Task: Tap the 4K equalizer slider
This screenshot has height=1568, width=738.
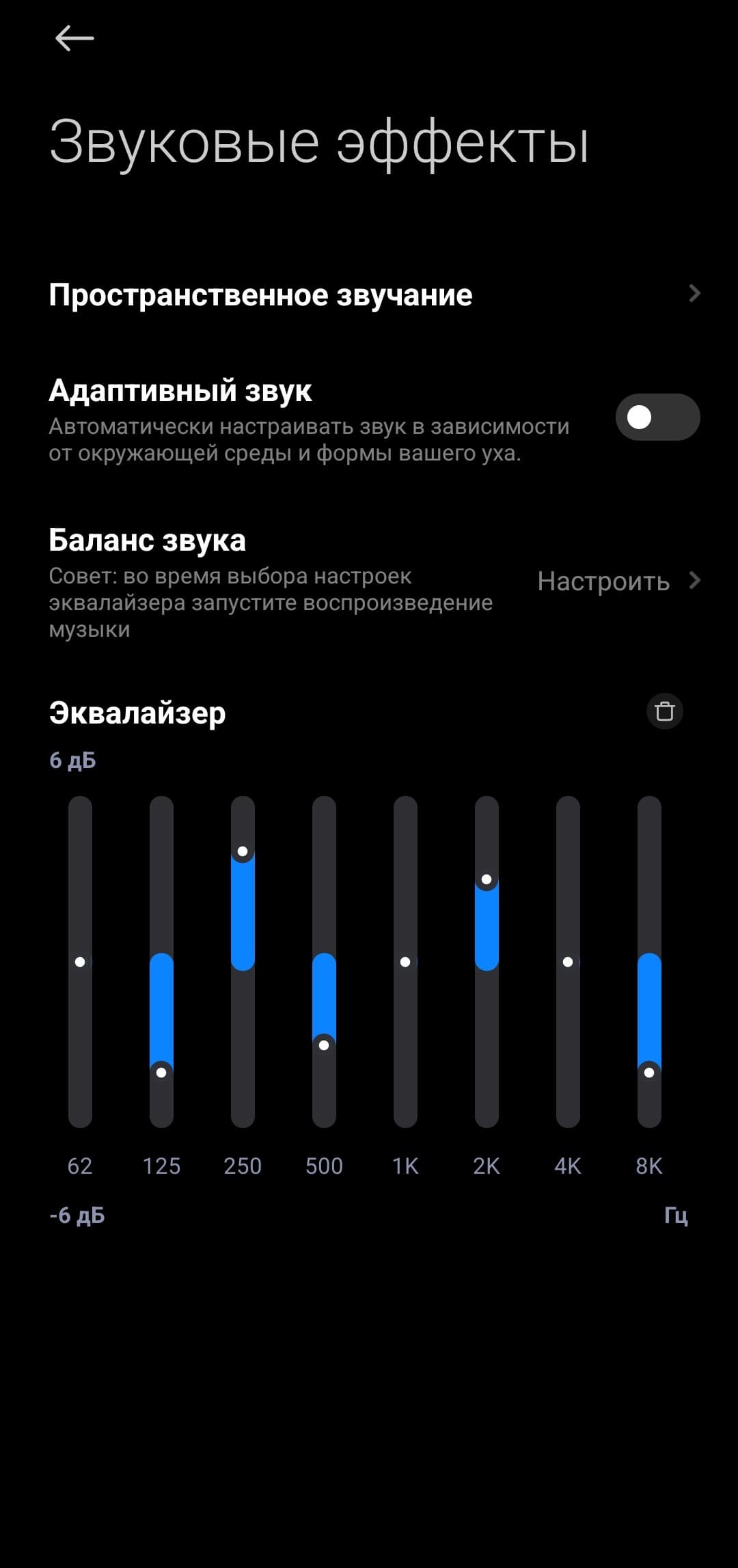Action: (x=568, y=961)
